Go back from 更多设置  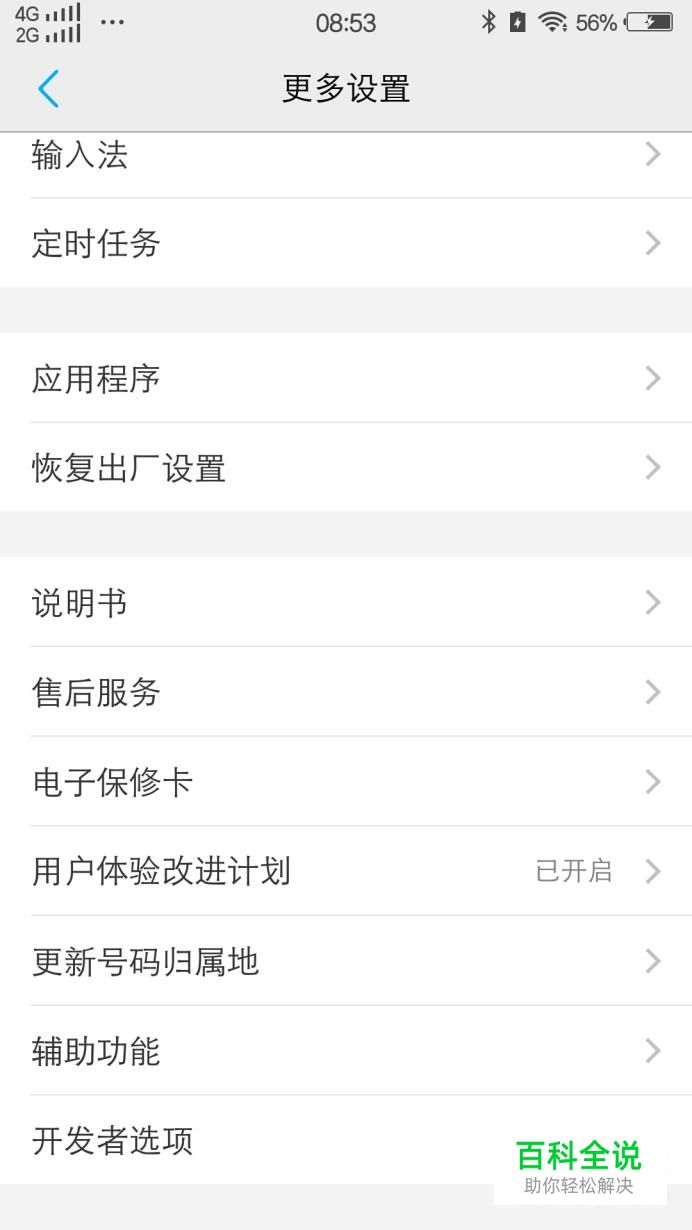pos(48,89)
